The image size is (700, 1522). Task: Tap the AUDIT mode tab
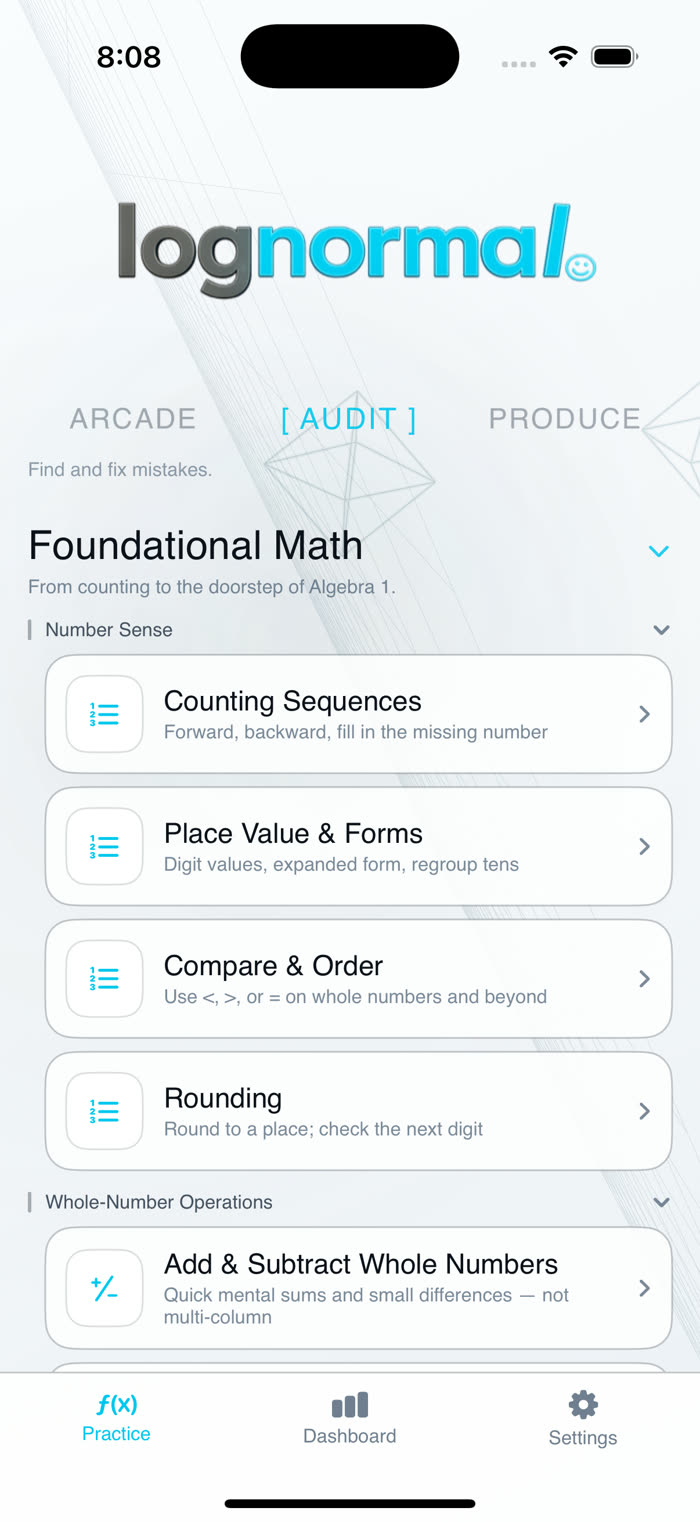coord(349,418)
